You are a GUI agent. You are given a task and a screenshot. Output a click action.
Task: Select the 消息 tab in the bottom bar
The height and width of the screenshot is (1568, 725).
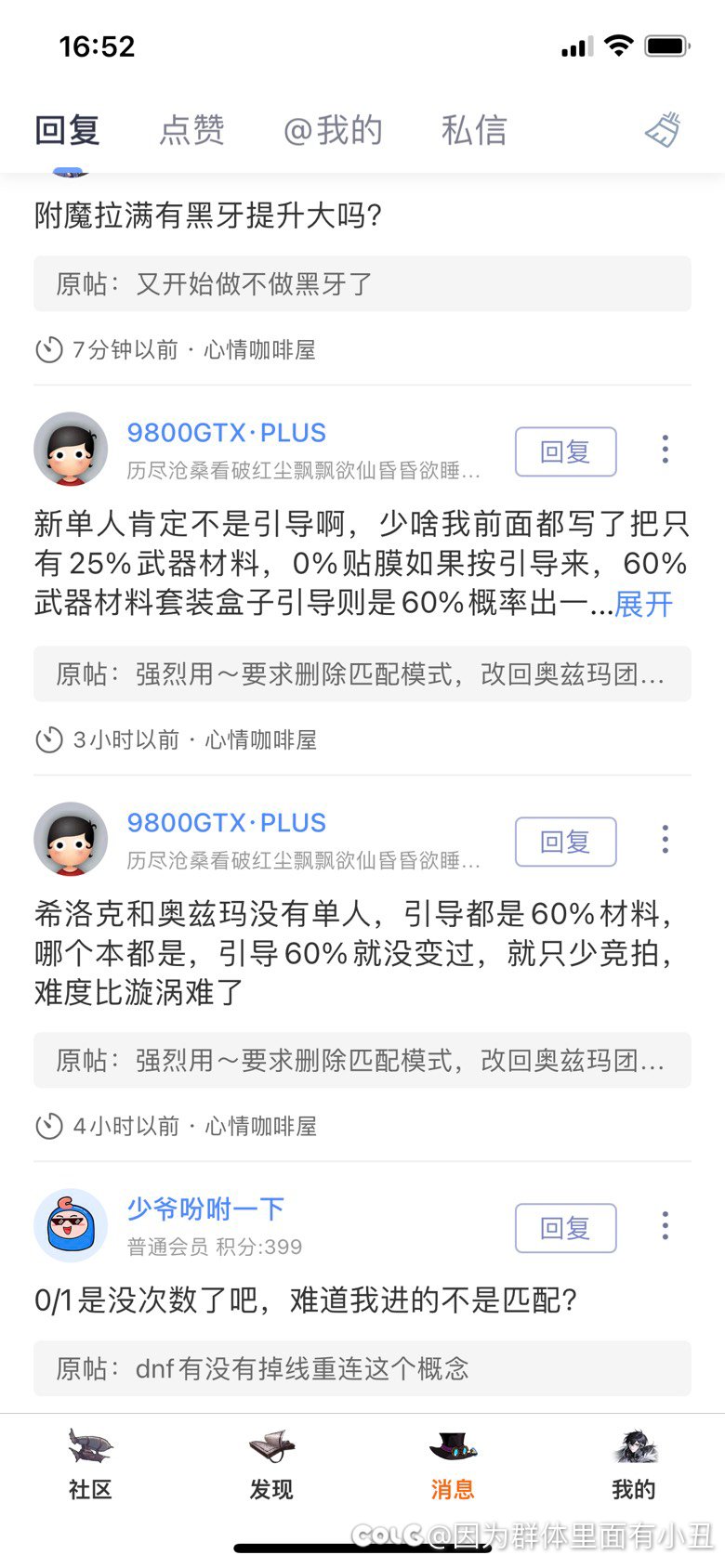coord(453,1465)
